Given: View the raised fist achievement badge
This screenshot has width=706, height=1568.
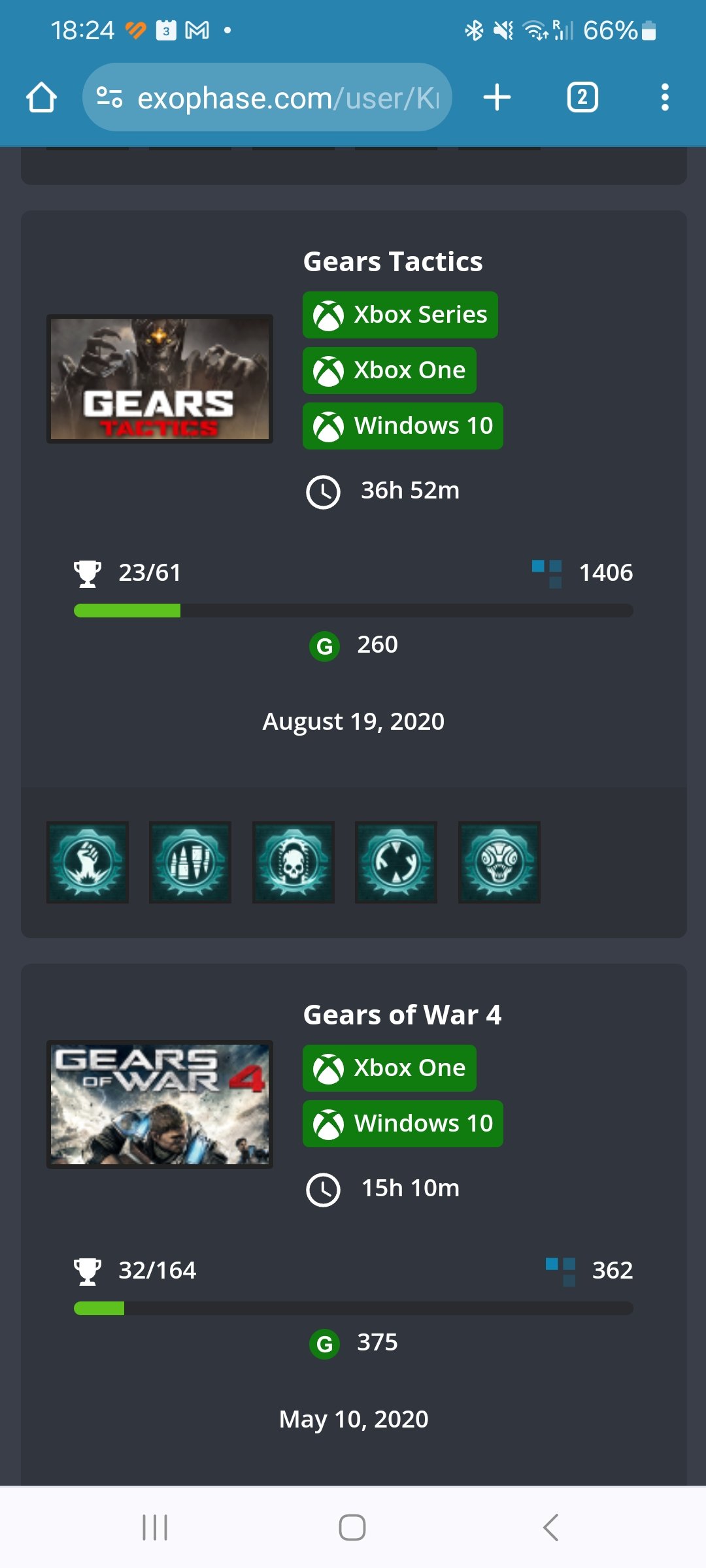Looking at the screenshot, I should click(88, 862).
